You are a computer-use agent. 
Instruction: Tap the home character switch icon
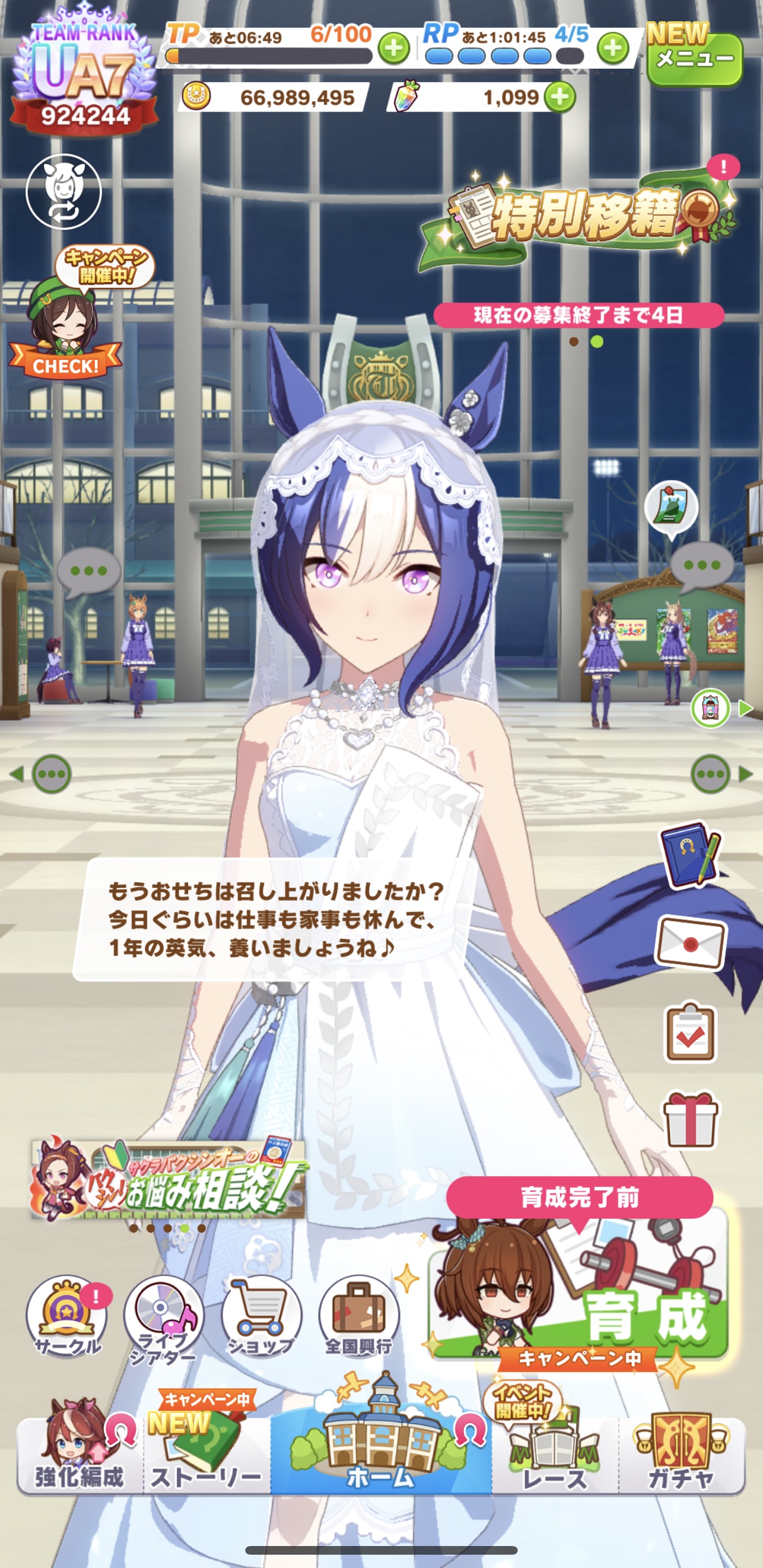(x=64, y=193)
